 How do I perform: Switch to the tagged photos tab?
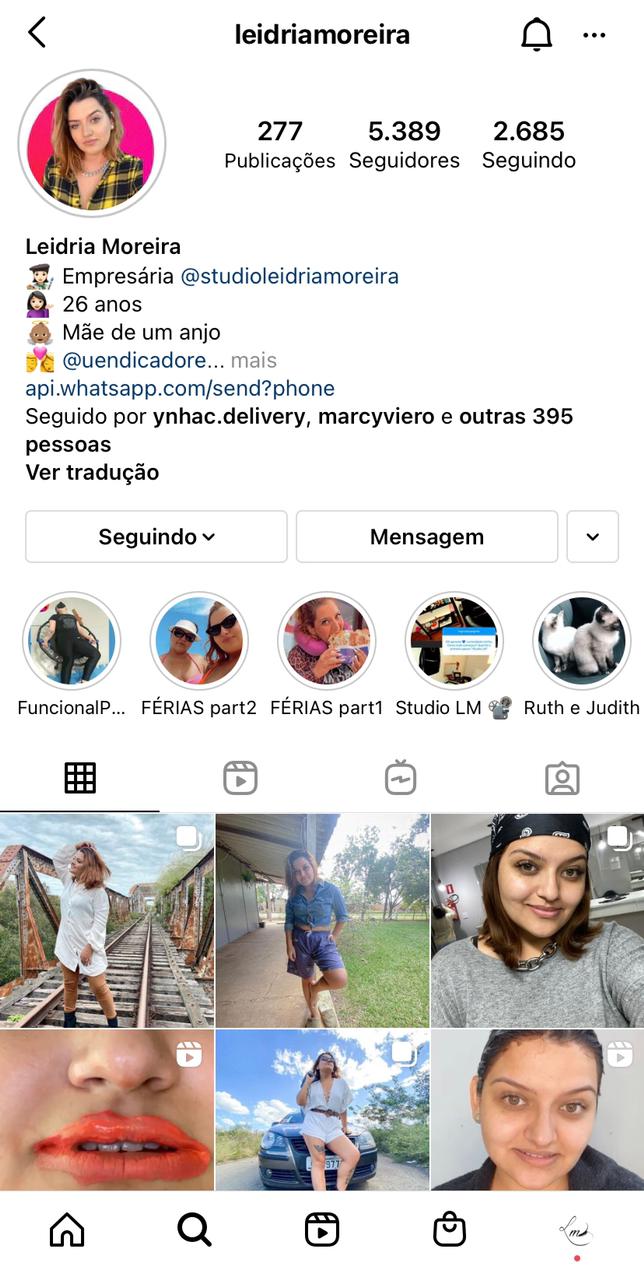(x=562, y=778)
